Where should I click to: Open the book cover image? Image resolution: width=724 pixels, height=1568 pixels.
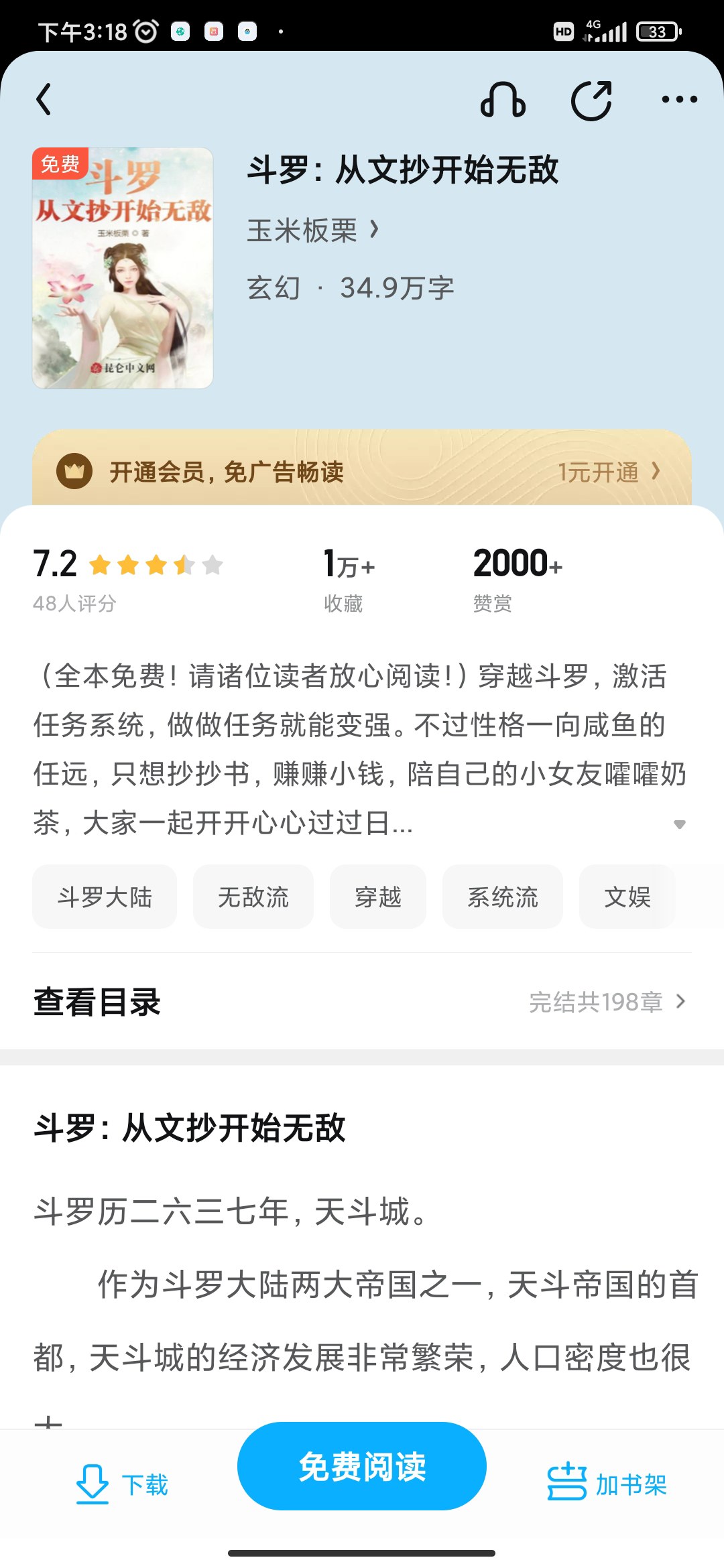click(x=123, y=268)
